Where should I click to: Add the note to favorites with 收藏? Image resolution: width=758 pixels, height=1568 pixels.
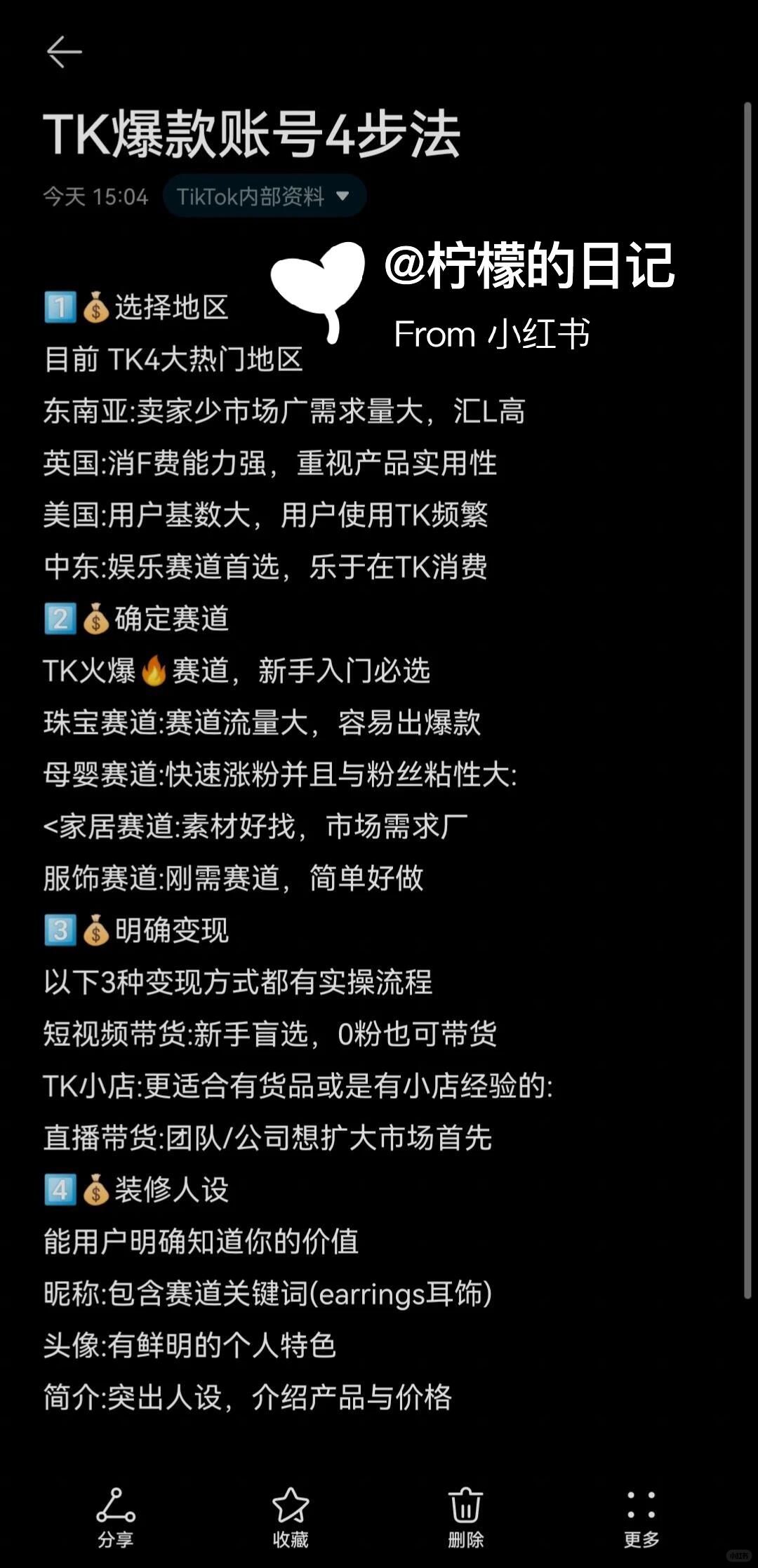291,1517
